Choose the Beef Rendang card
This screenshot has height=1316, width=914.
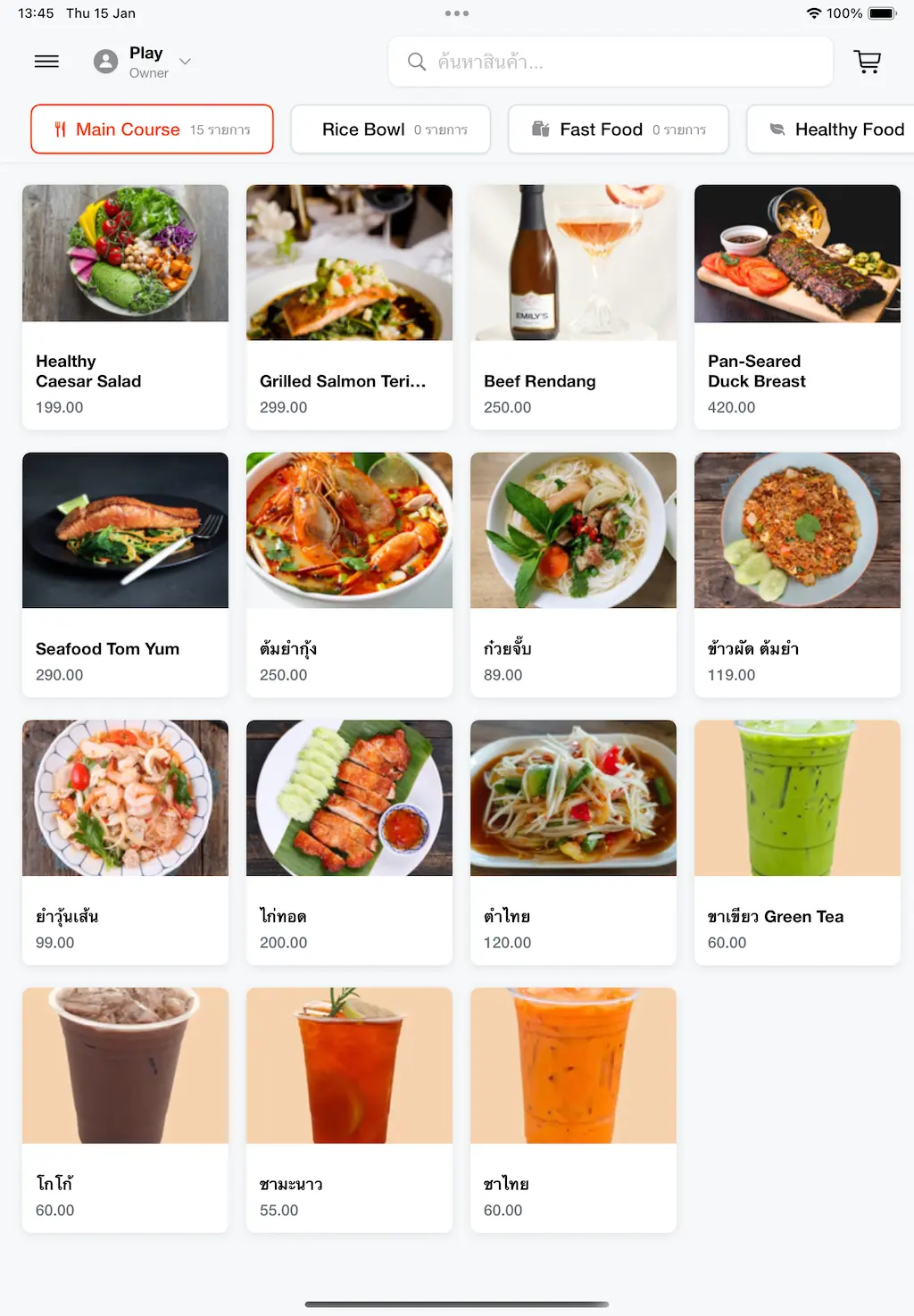[x=573, y=306]
